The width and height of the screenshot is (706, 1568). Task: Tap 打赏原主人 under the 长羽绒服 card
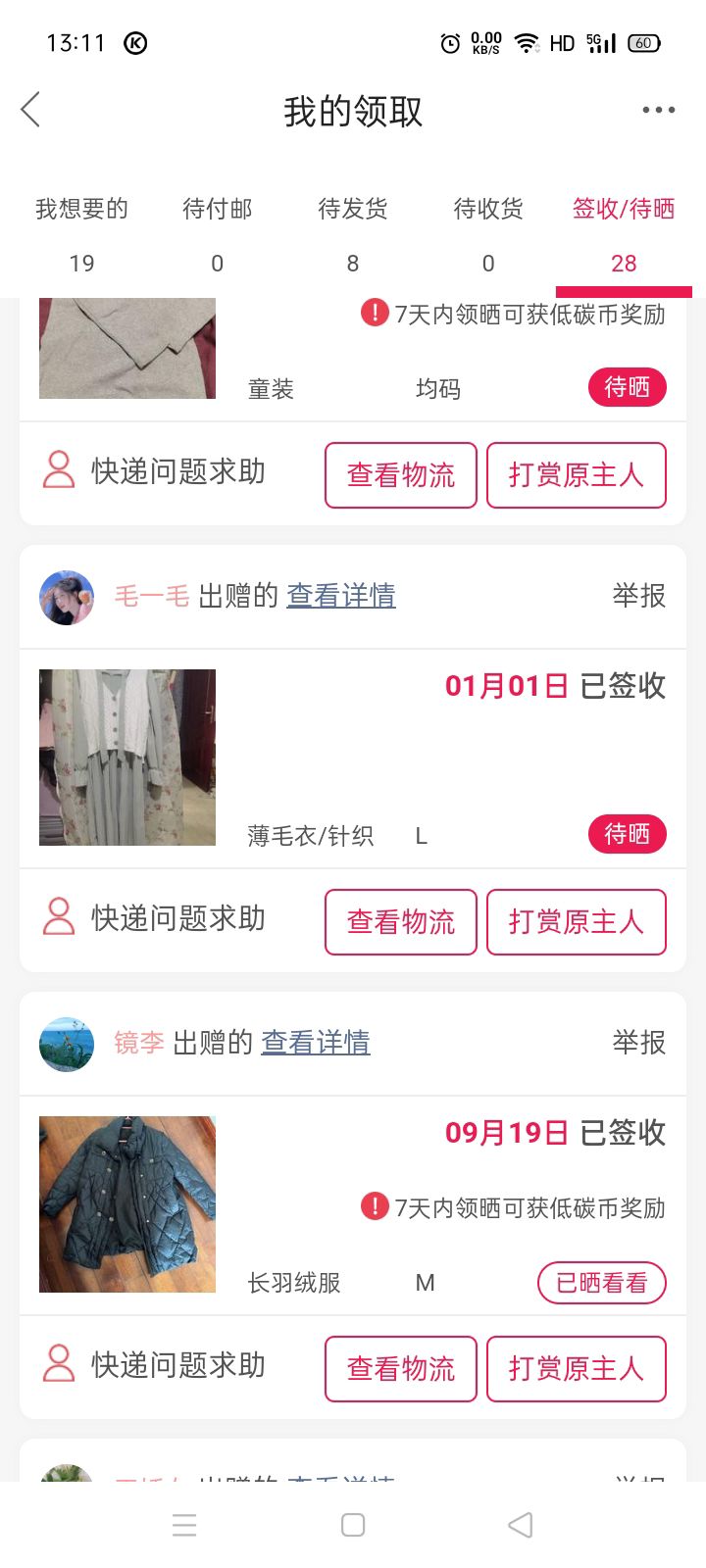click(577, 1369)
